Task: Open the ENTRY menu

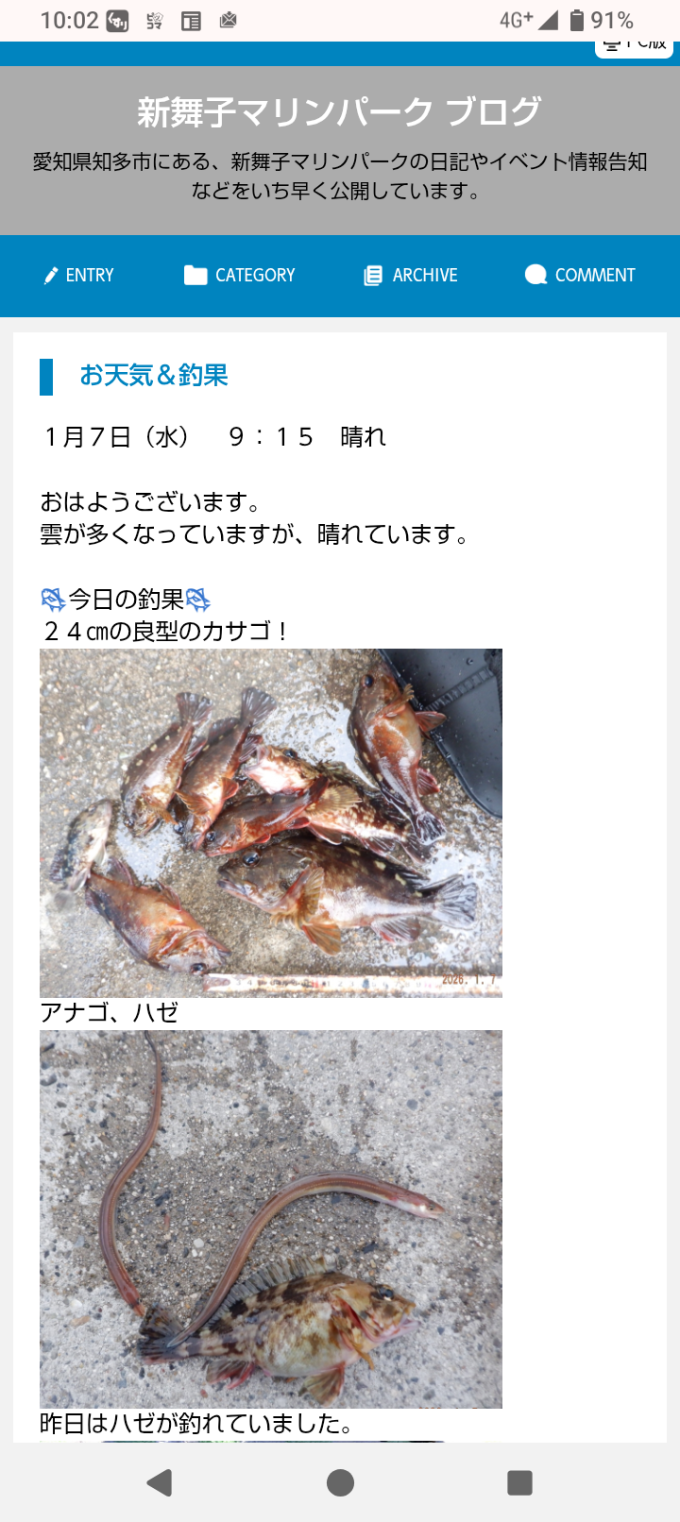Action: tap(79, 275)
